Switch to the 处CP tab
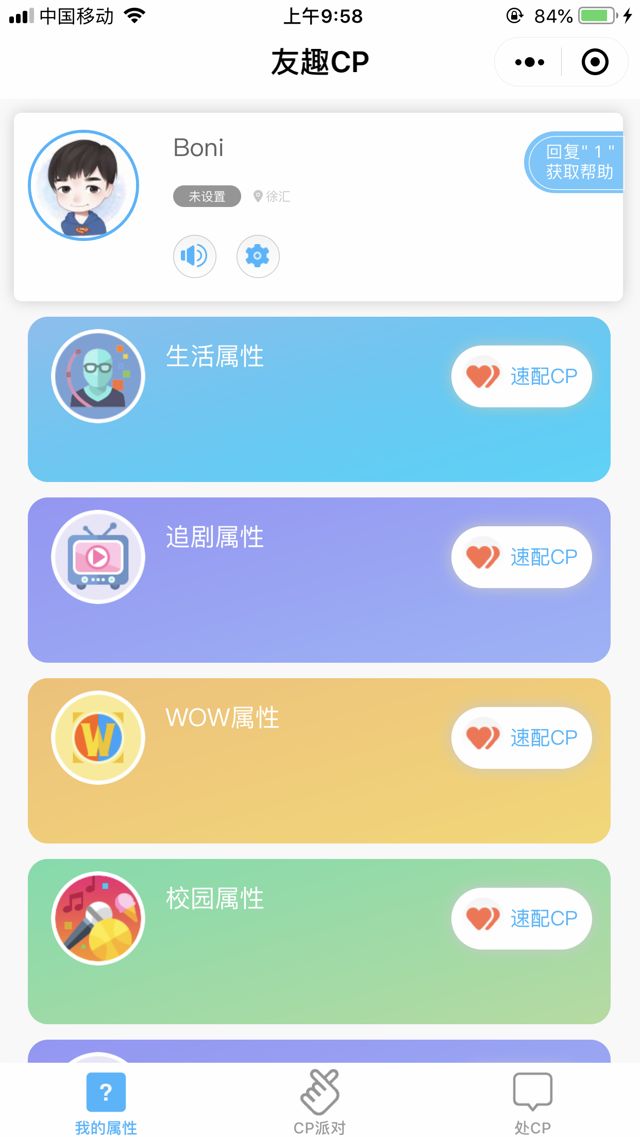The height and width of the screenshot is (1137, 640). [532, 1102]
